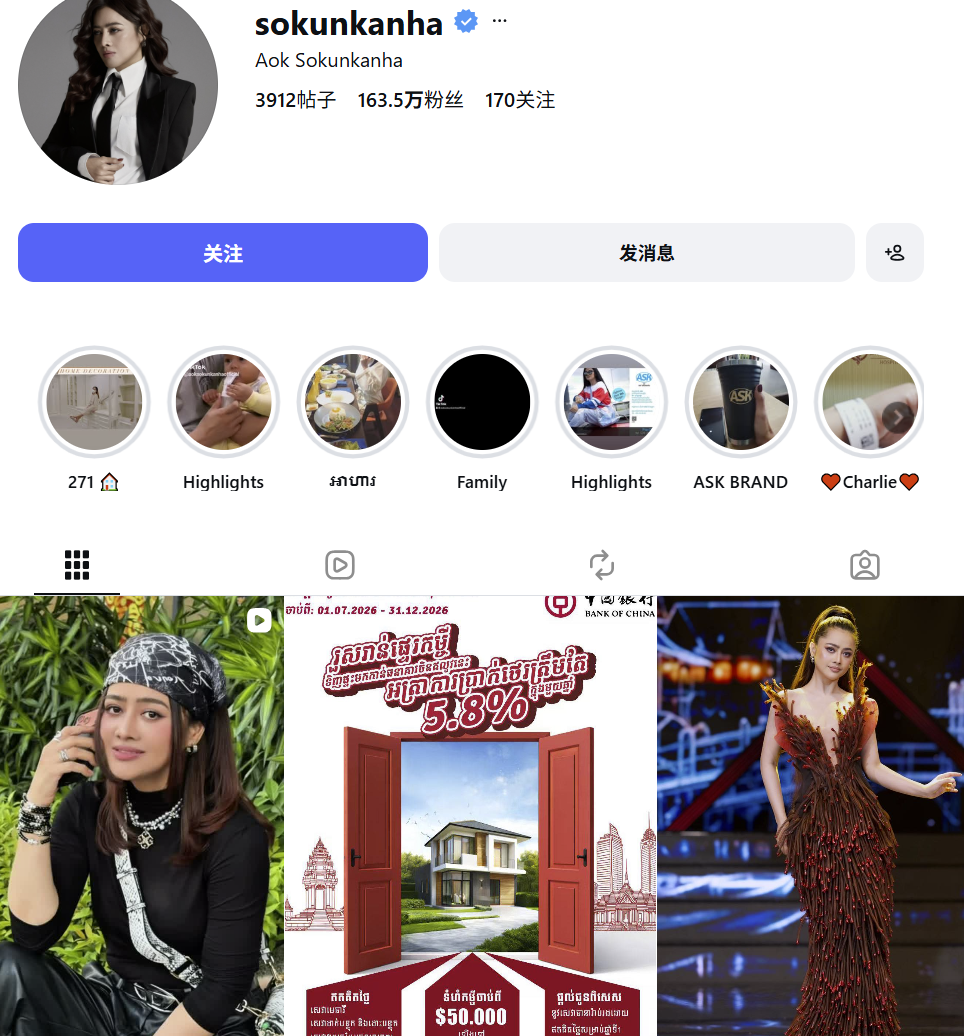Open the video post with the bandana
964x1036 pixels.
tap(141, 816)
